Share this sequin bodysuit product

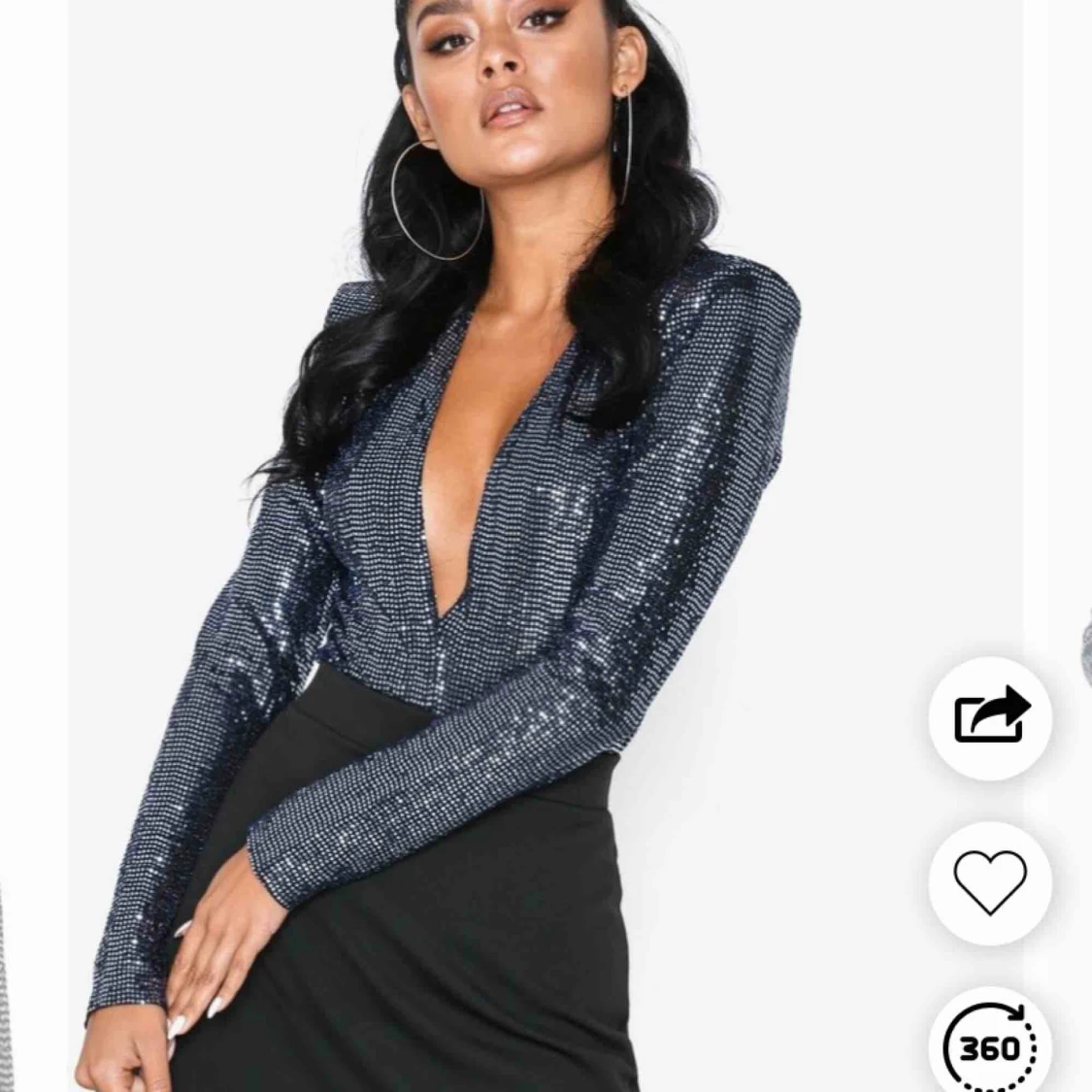pyautogui.click(x=990, y=718)
